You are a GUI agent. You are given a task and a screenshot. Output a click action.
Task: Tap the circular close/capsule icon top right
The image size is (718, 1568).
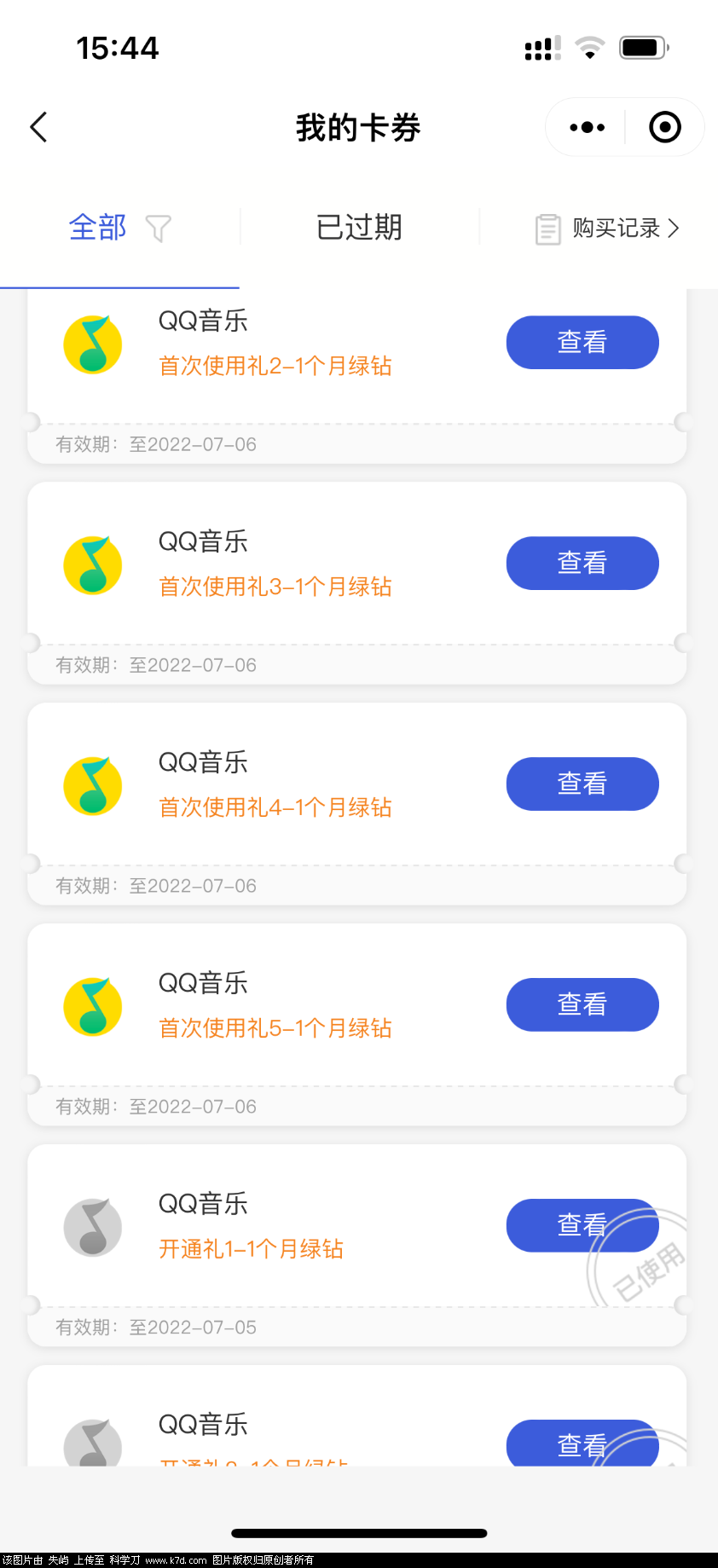[664, 126]
